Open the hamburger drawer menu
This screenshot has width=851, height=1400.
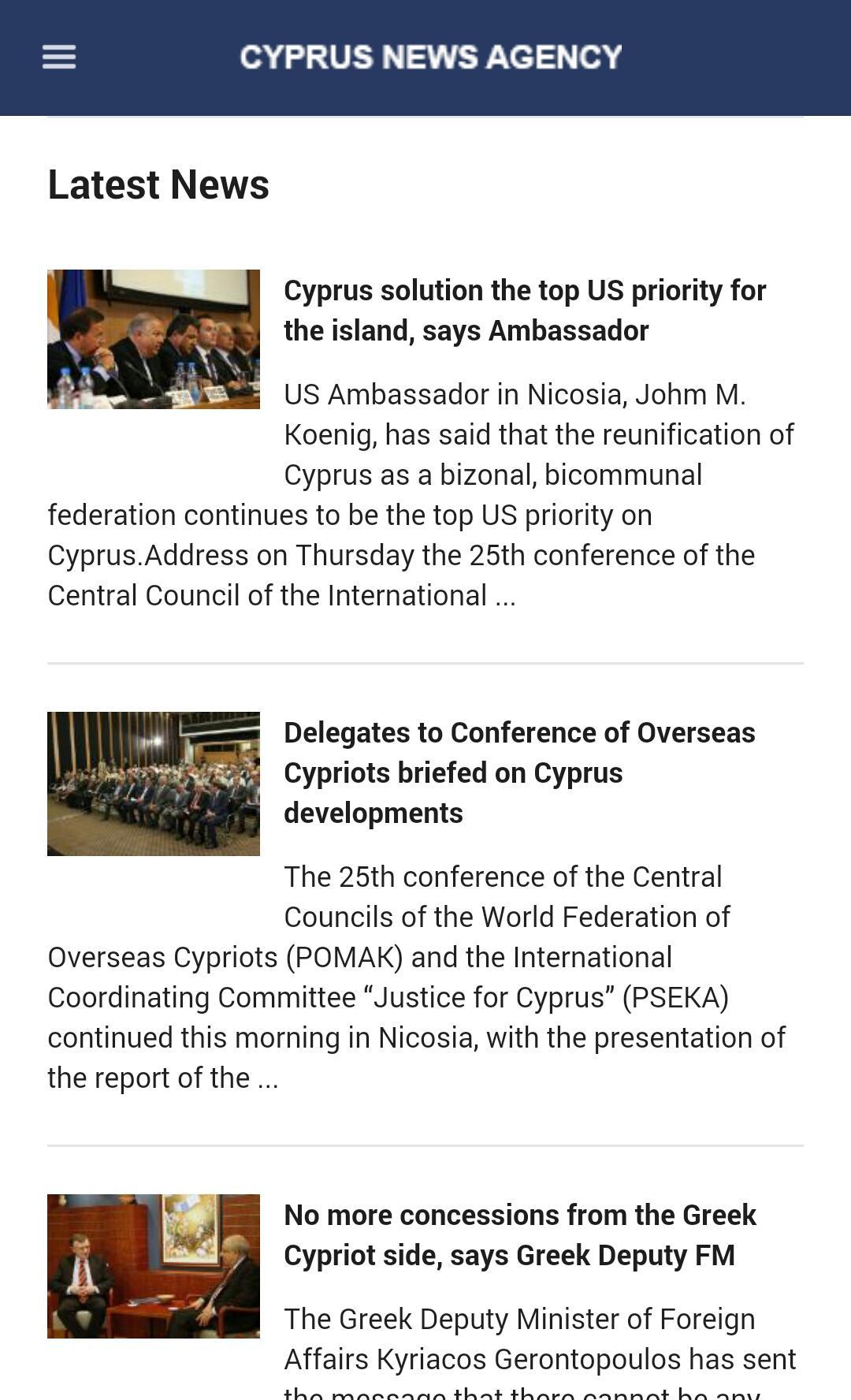[x=59, y=58]
